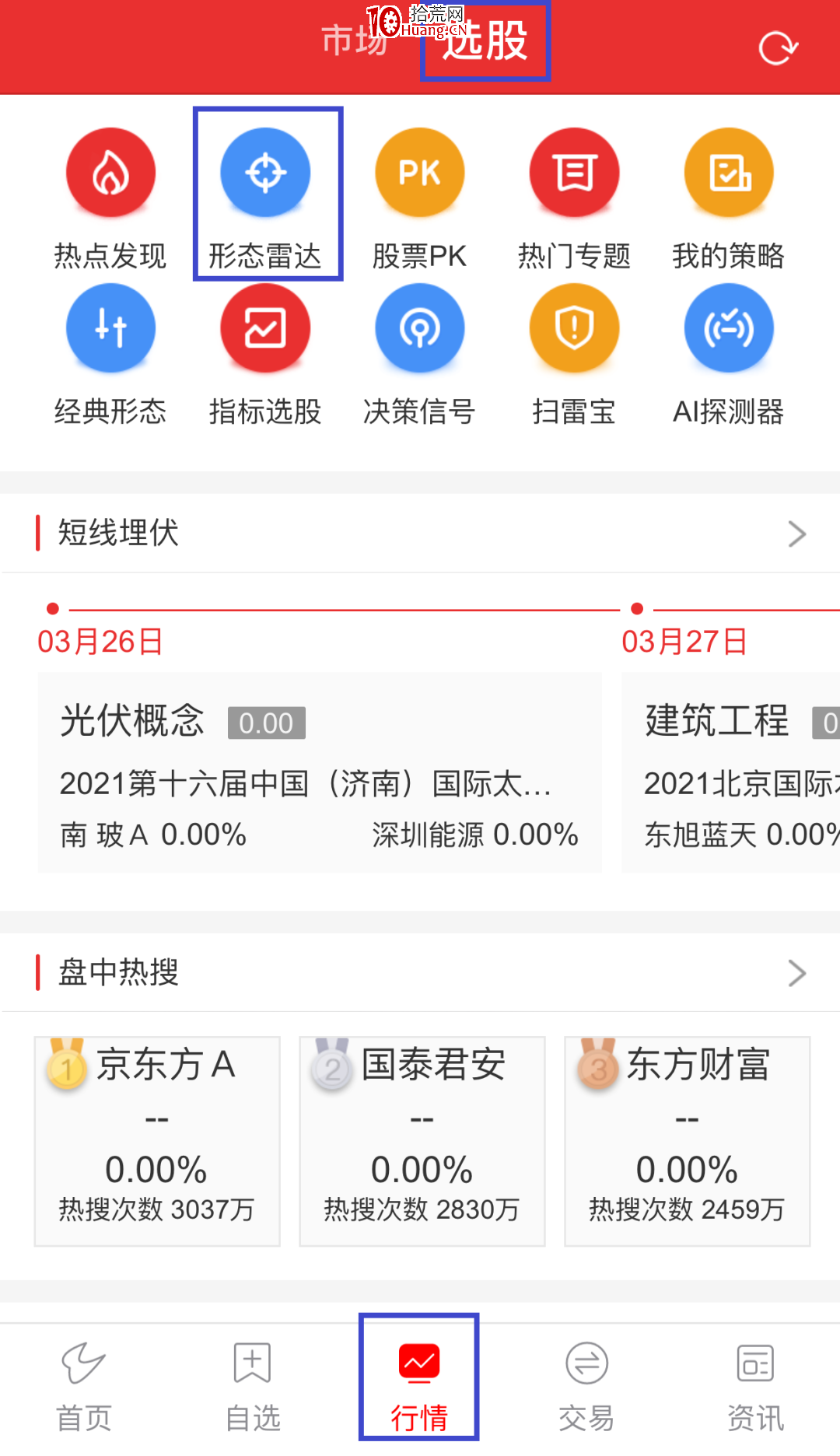Viewport: 840px width, 1456px height.
Task: Open the 光伏概念 card
Action: pos(320,772)
